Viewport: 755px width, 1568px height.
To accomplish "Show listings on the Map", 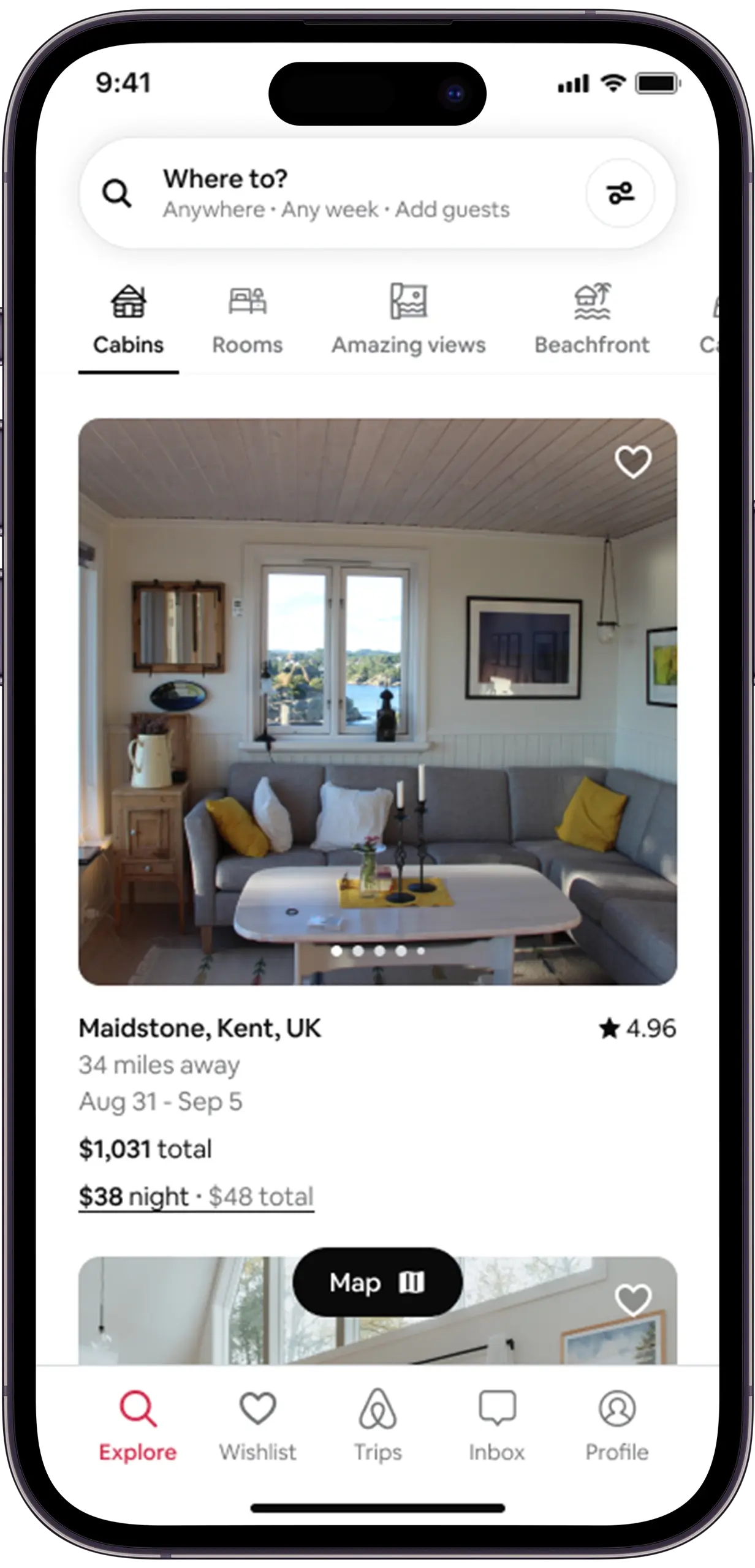I will point(377,1282).
